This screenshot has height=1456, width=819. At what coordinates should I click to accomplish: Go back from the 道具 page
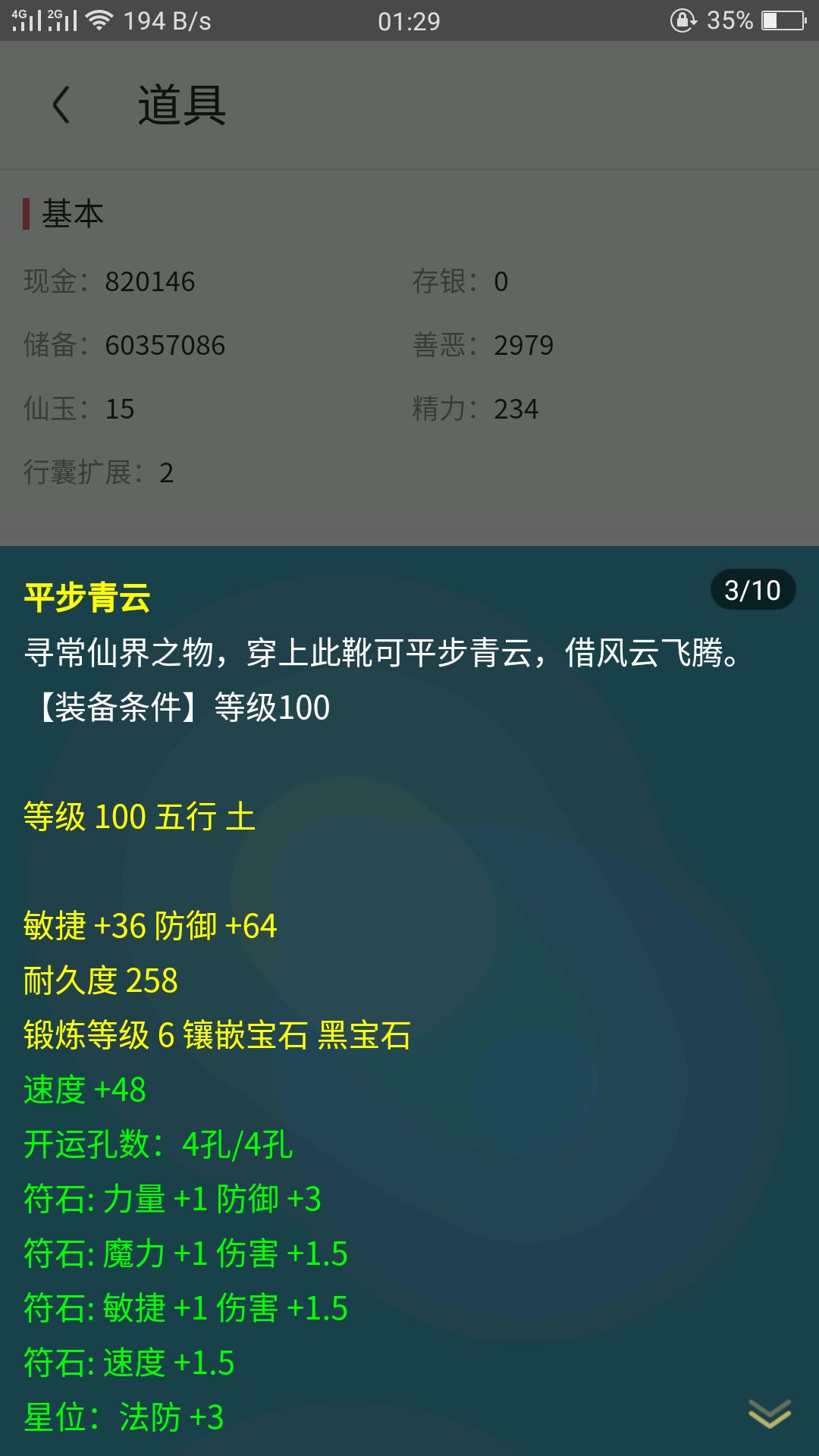(61, 105)
